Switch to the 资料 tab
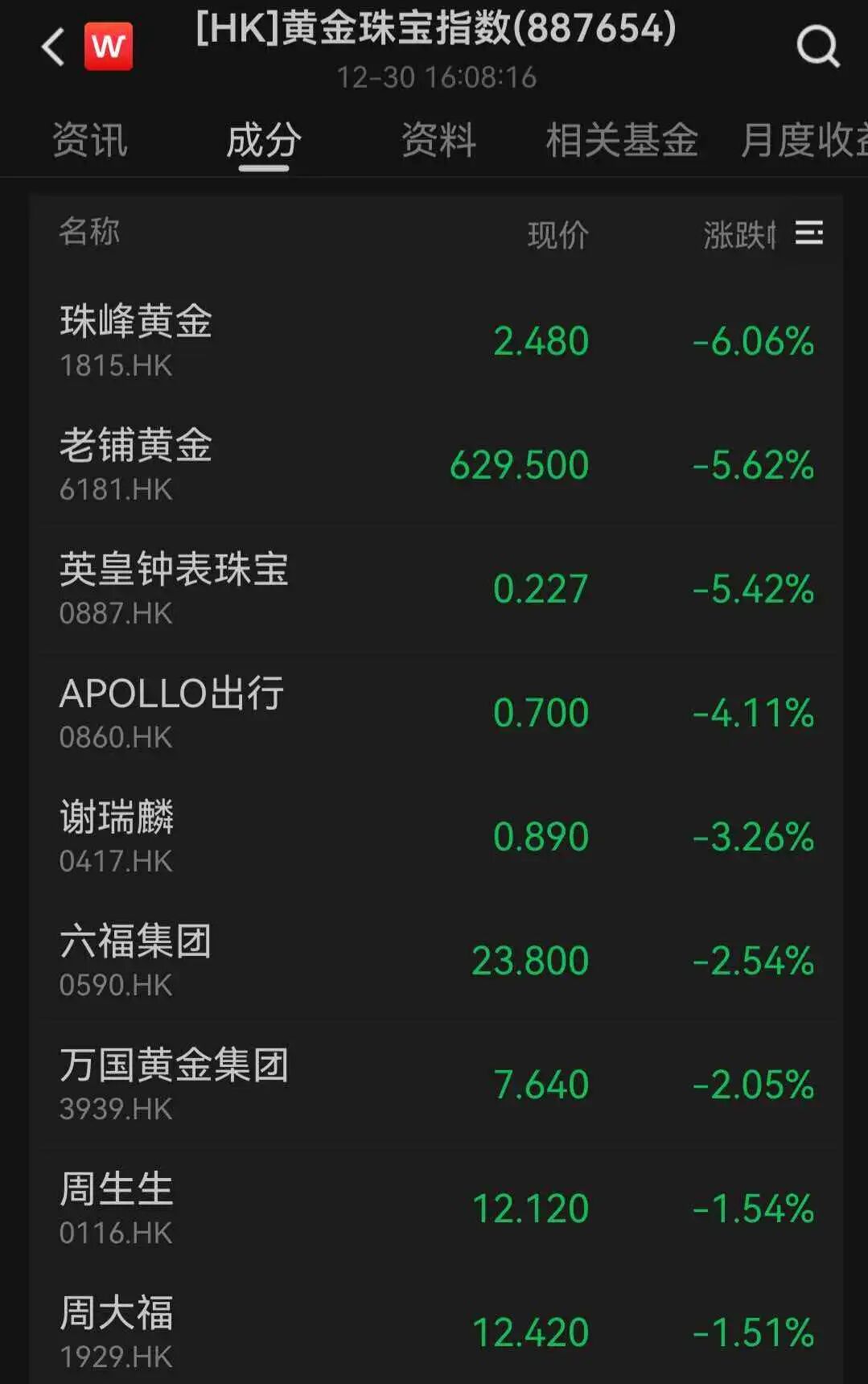868x1384 pixels. click(438, 141)
